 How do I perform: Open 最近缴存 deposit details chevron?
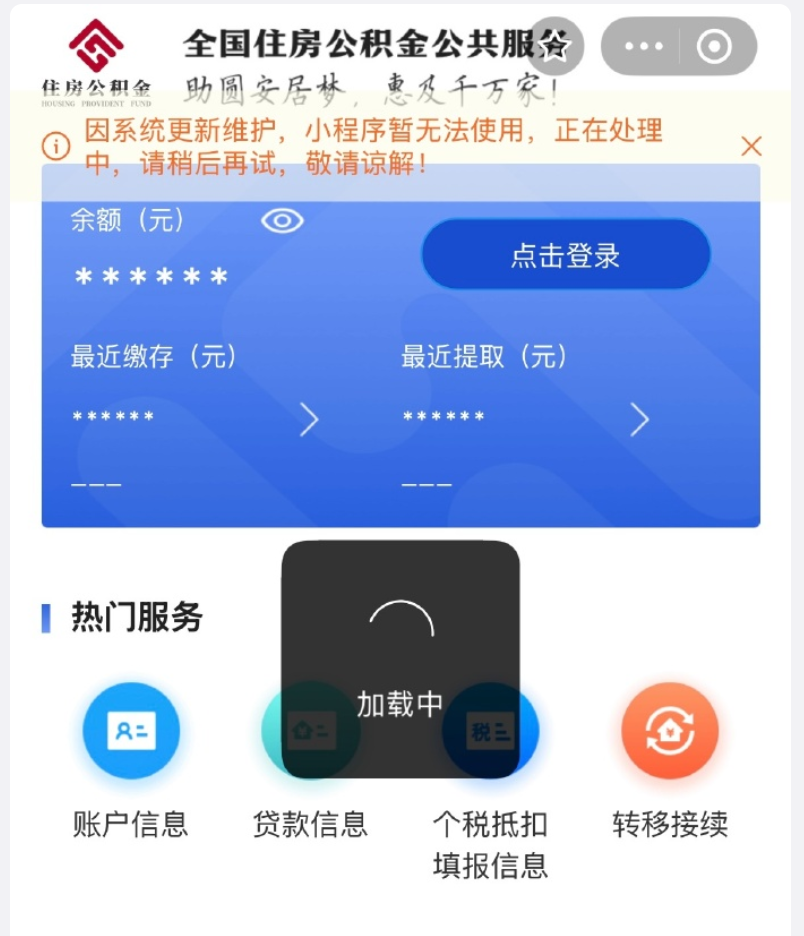(309, 420)
